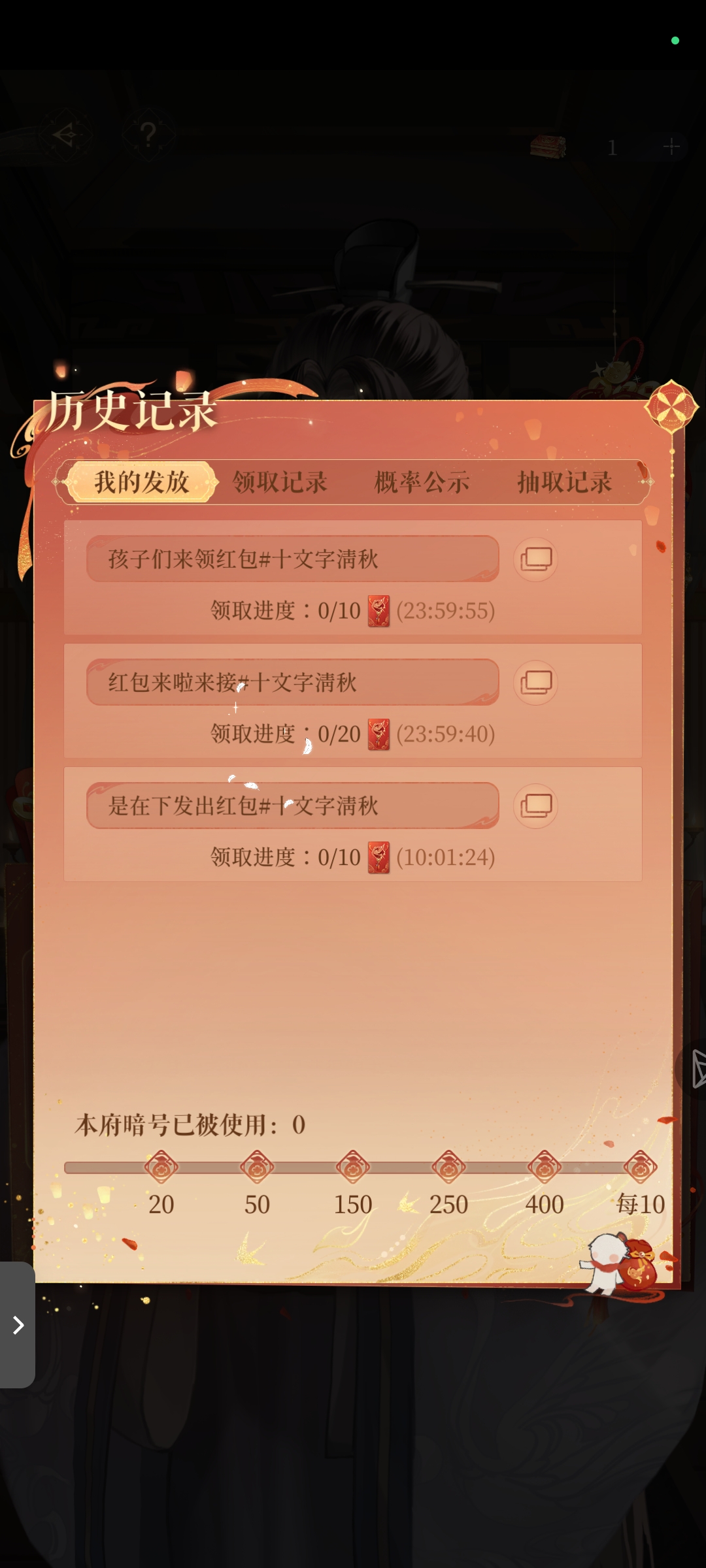
Task: Switch to the 我的发放 tab
Action: [x=142, y=482]
